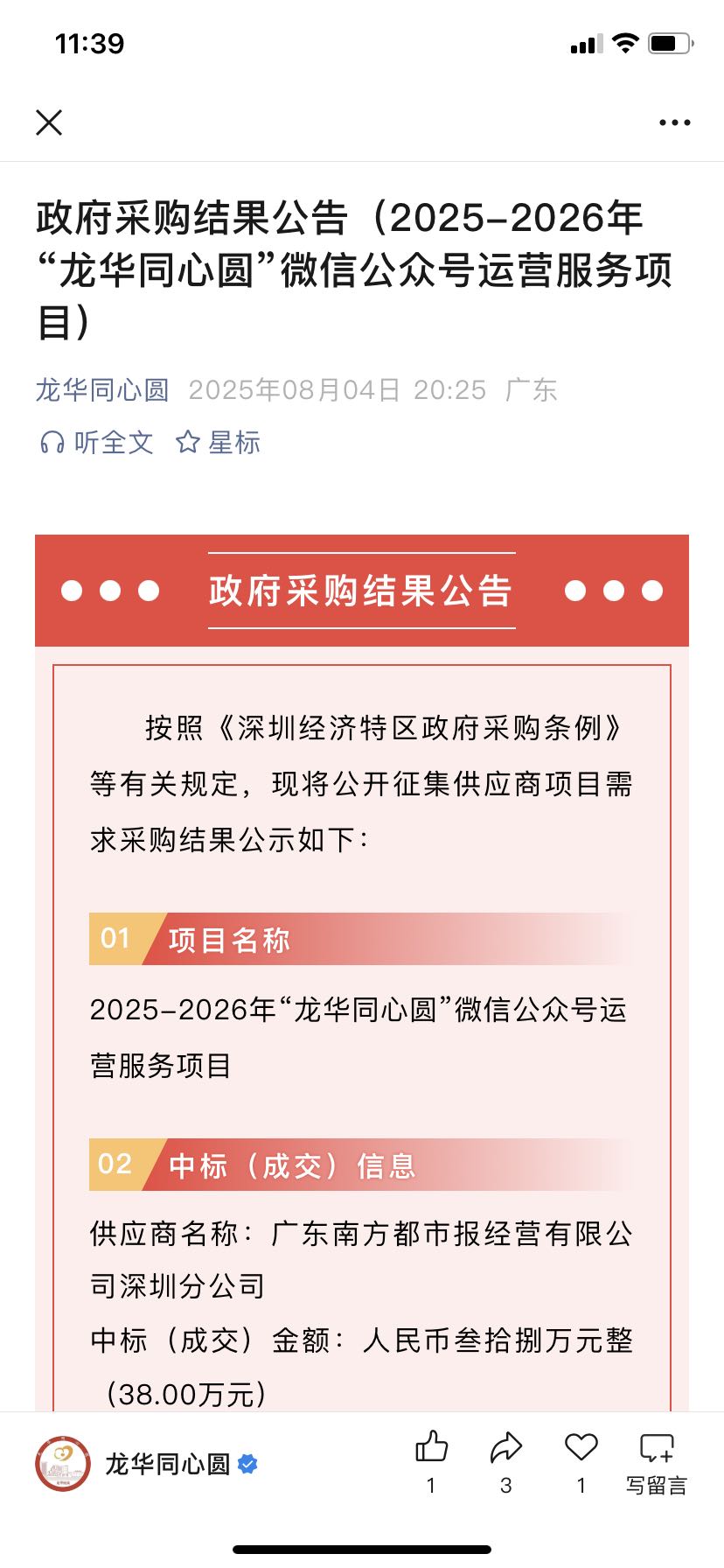This screenshot has height=1568, width=724.
Task: Write a comment via 写留言
Action: tap(657, 1459)
